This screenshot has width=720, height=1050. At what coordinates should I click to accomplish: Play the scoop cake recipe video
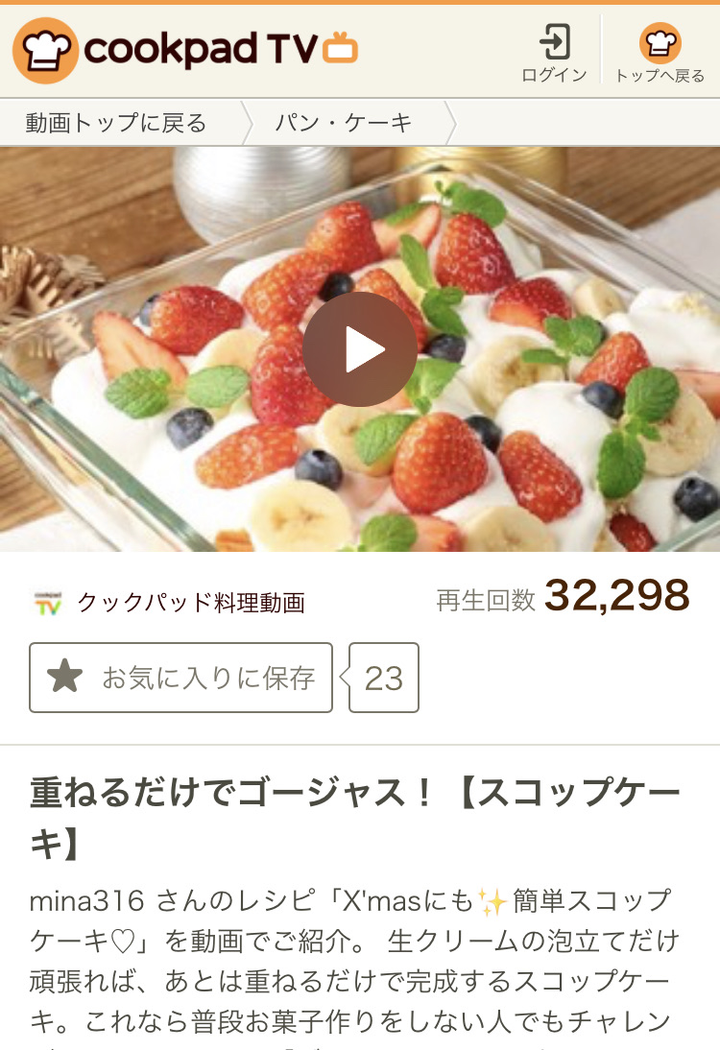click(x=360, y=349)
